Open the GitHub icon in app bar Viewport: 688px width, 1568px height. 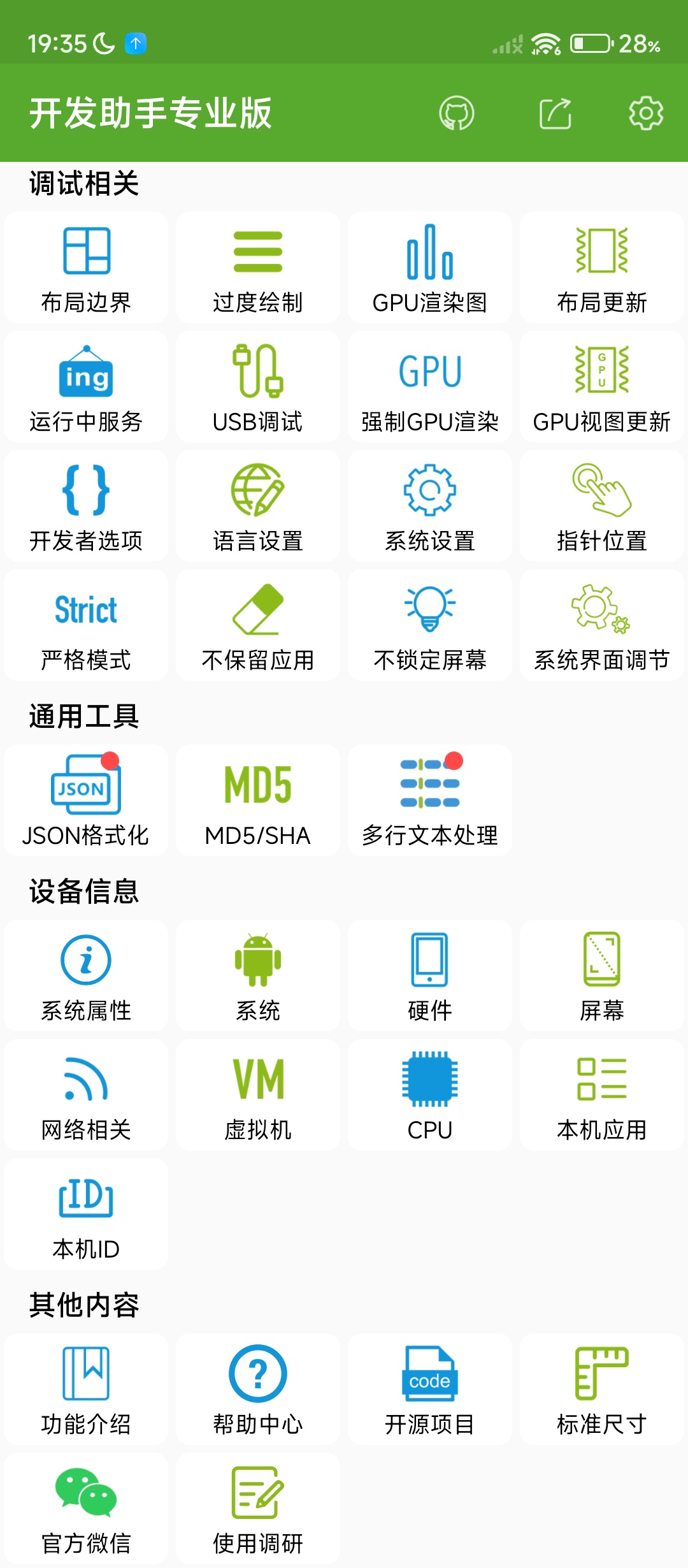457,113
